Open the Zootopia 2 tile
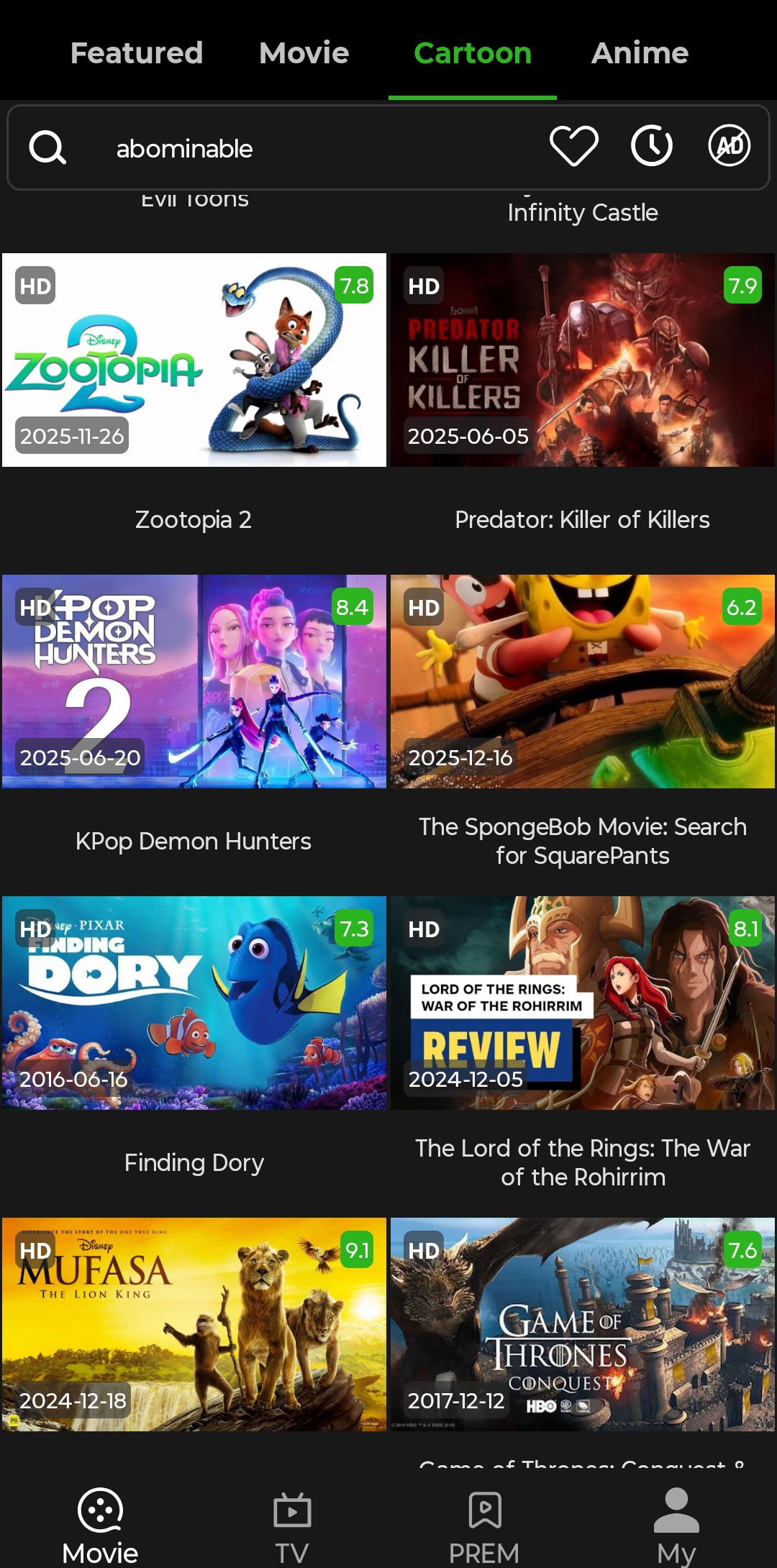The height and width of the screenshot is (1568, 777). [x=194, y=360]
